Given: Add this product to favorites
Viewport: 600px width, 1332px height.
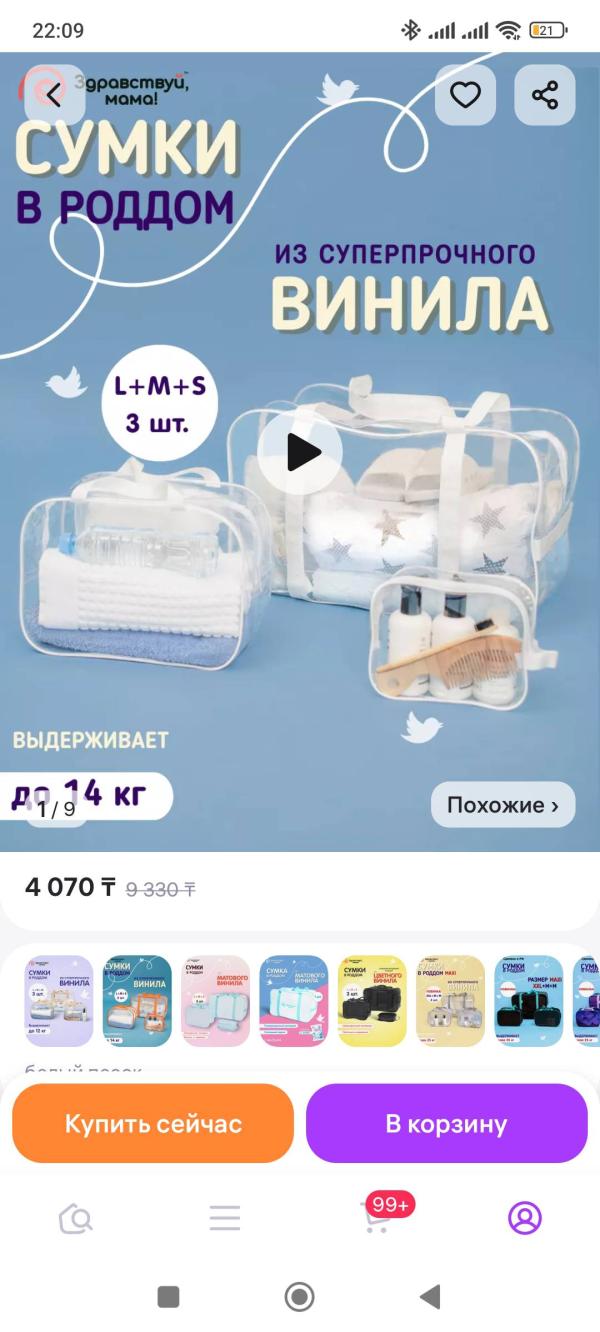Looking at the screenshot, I should [465, 95].
